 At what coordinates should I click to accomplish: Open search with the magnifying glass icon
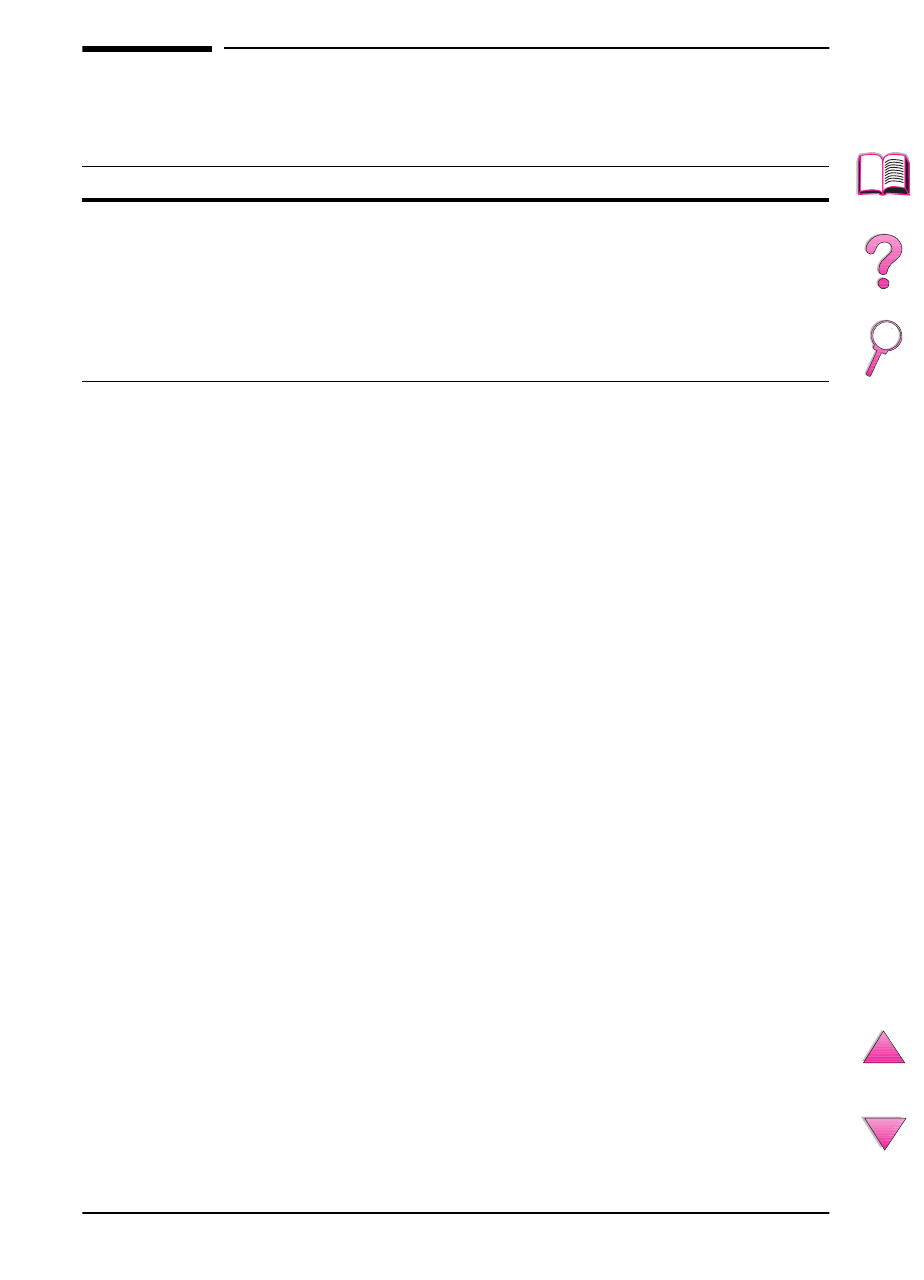point(882,348)
